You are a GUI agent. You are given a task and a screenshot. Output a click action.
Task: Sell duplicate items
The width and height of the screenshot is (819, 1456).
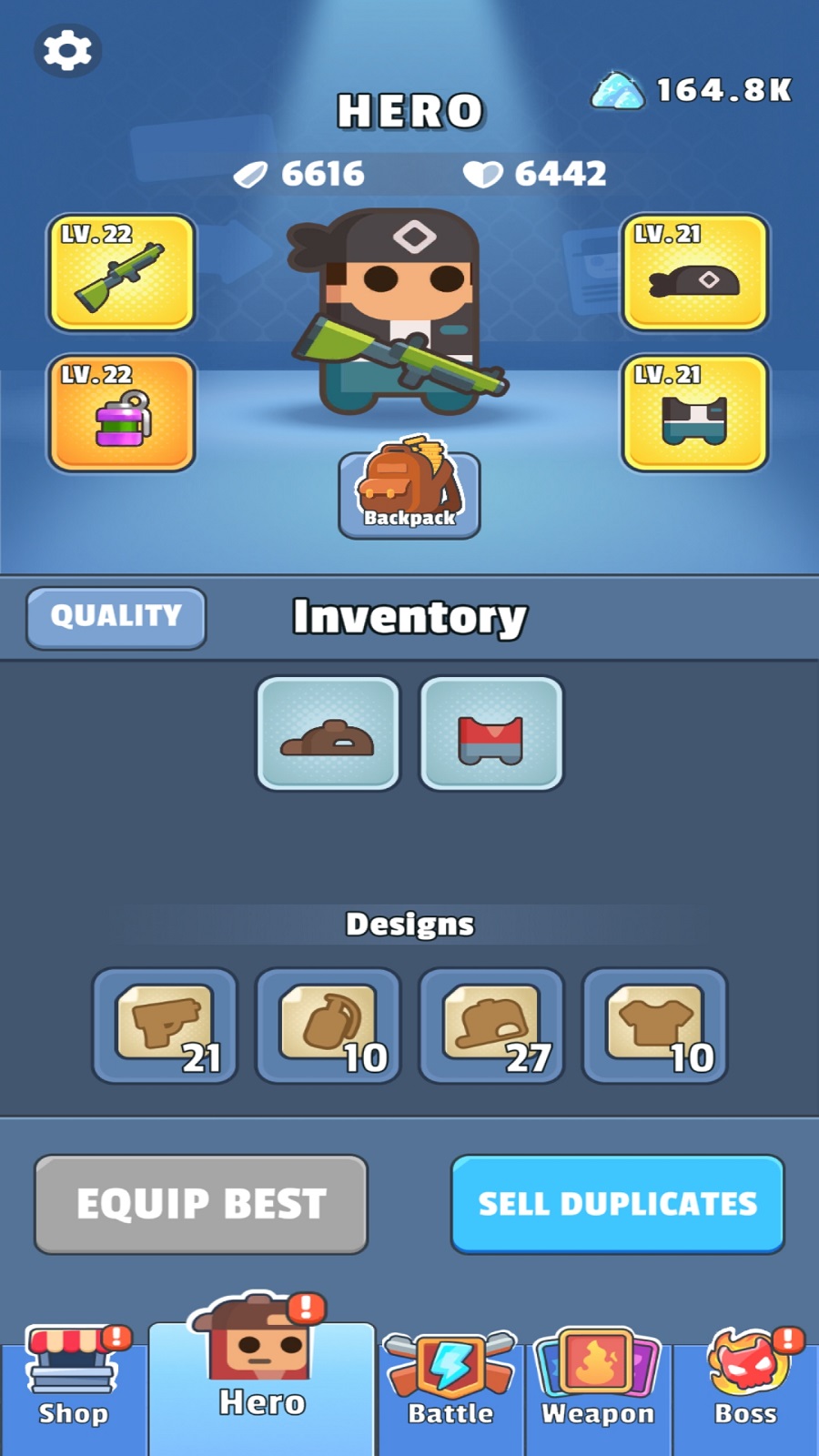618,1204
